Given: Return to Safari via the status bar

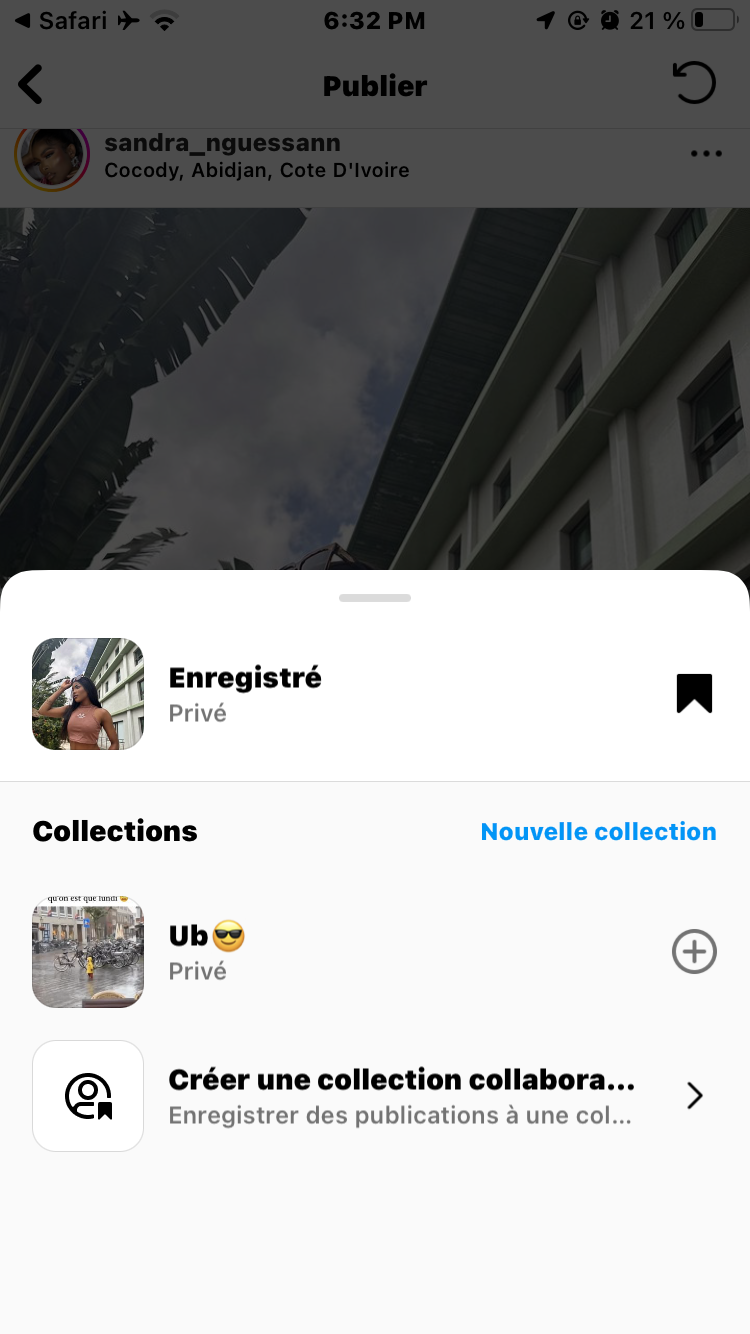Looking at the screenshot, I should click(60, 21).
